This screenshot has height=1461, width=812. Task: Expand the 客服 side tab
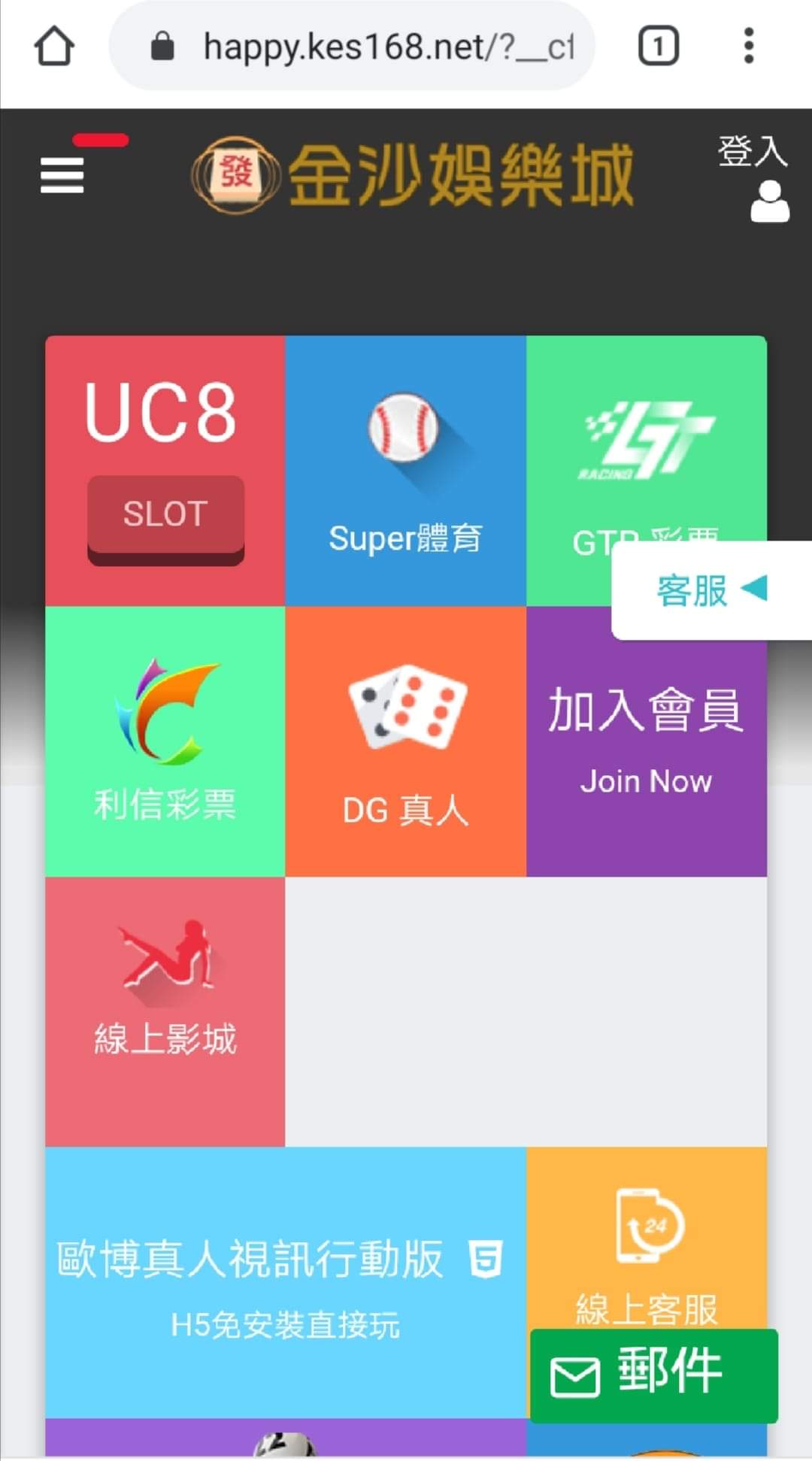pyautogui.click(x=711, y=590)
